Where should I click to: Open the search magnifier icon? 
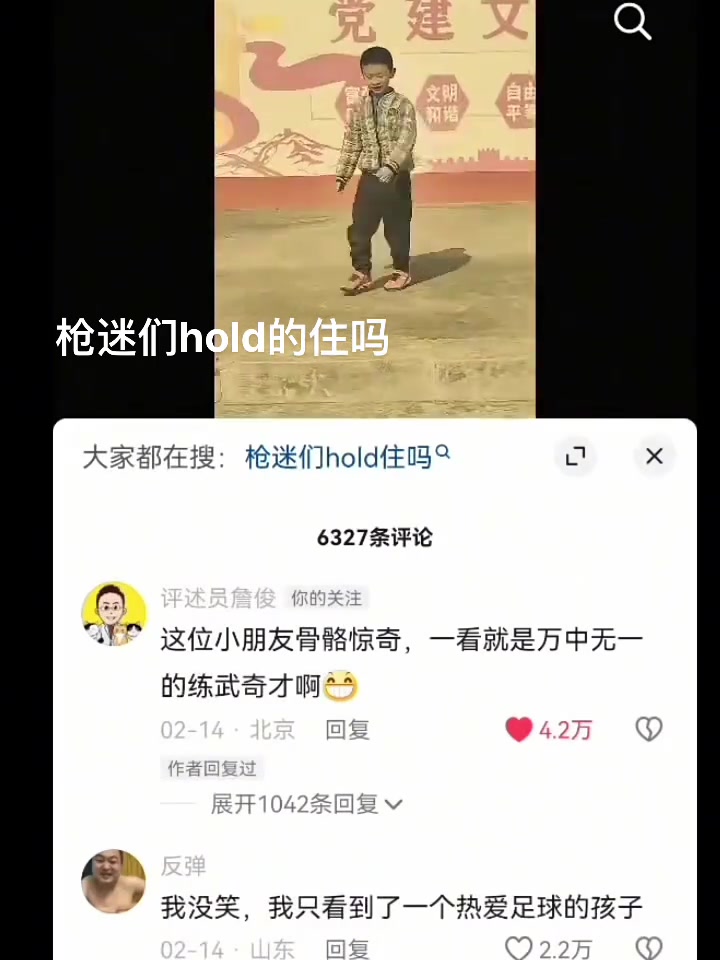tap(632, 22)
